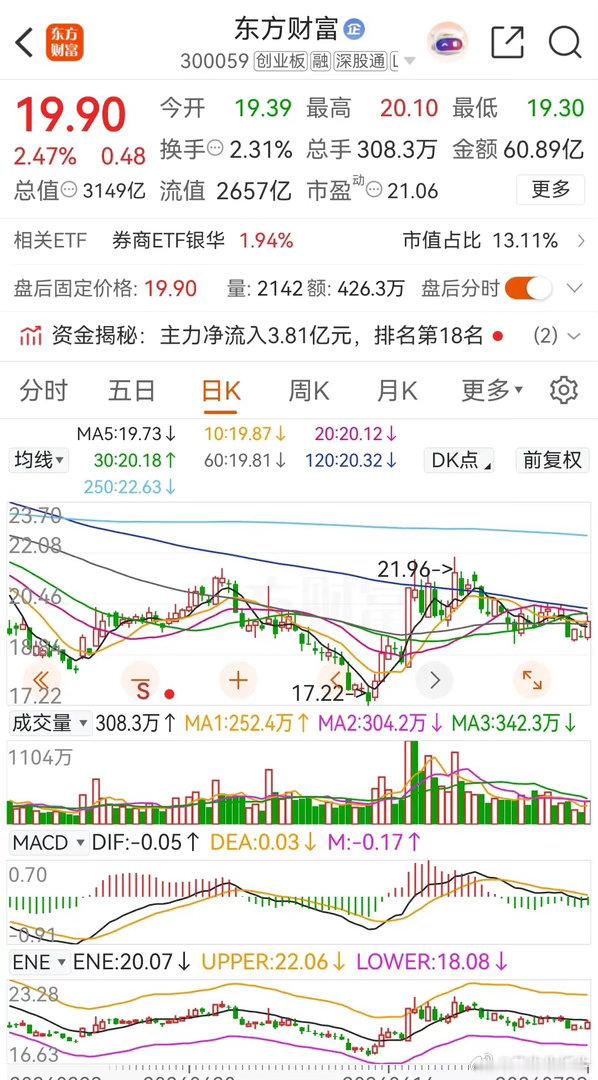Open the 成交量 indicator dropdown

(49, 723)
